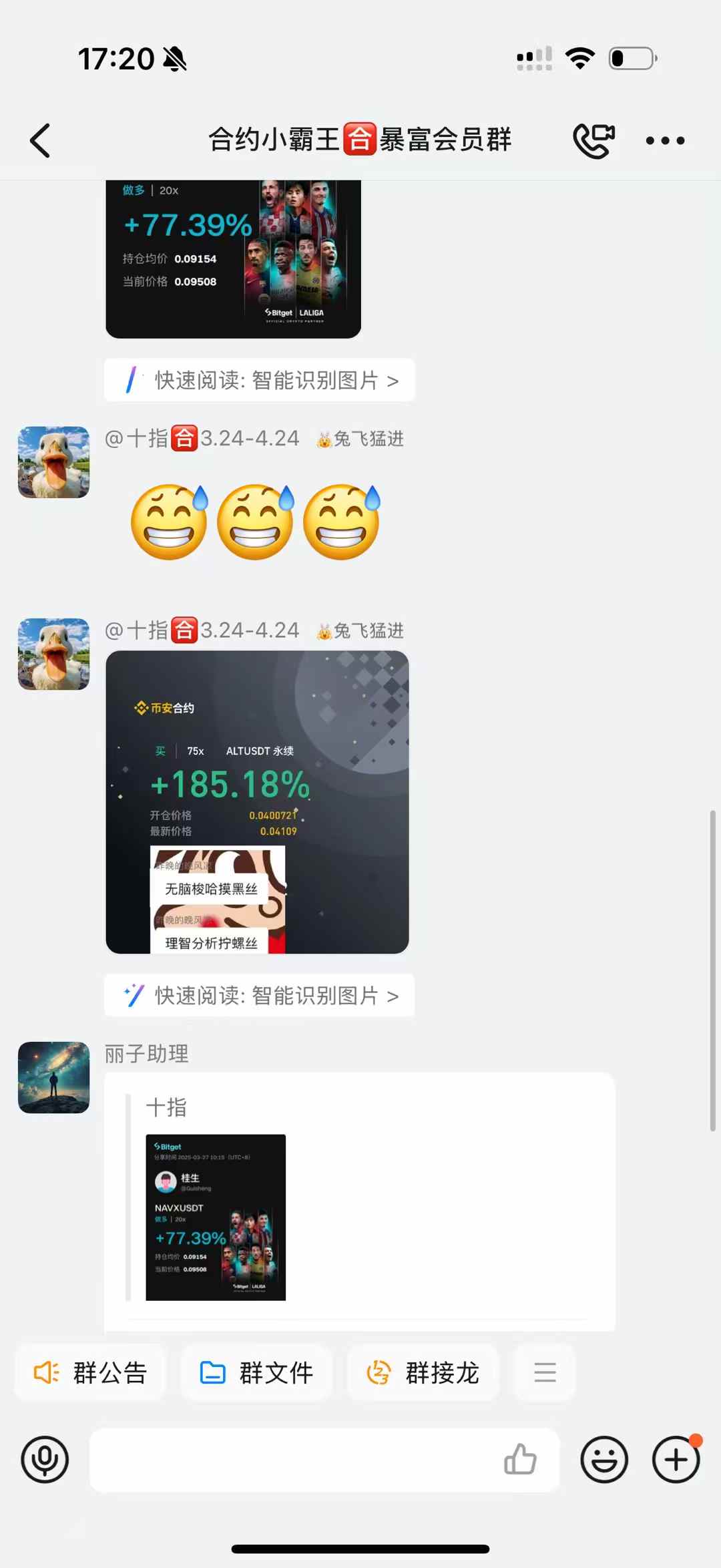Image resolution: width=721 pixels, height=1568 pixels.
Task: Open the three-dot group settings menu
Action: (665, 141)
